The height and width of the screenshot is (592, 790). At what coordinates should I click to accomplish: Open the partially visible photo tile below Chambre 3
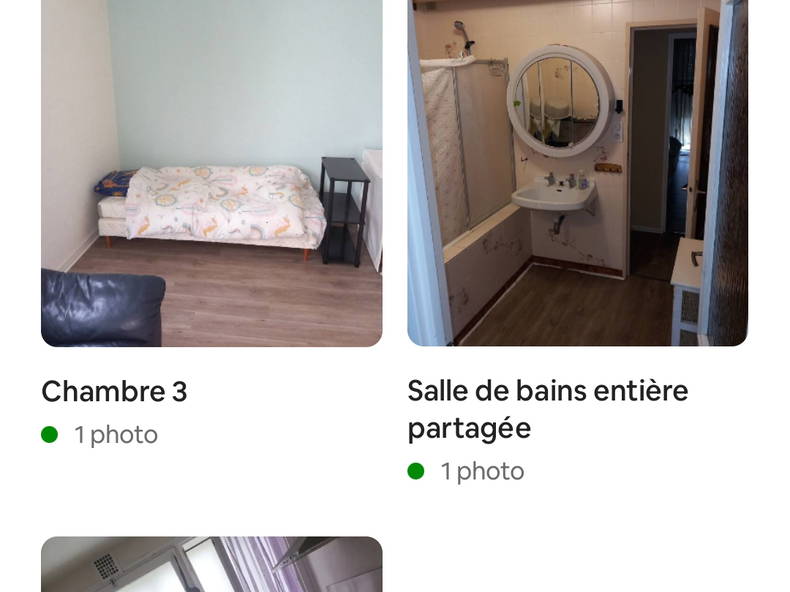(x=211, y=565)
